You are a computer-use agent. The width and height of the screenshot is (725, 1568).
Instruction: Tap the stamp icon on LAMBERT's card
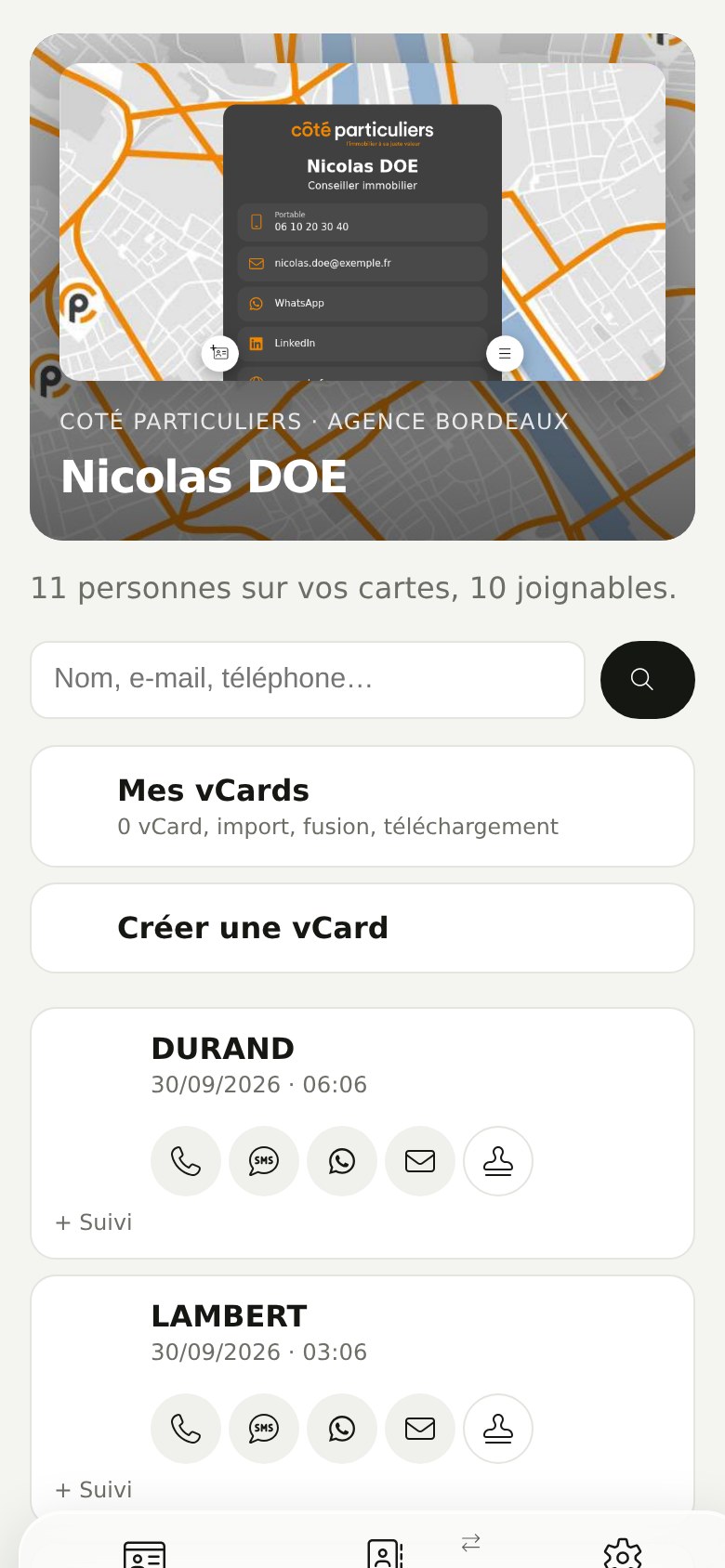pos(498,1429)
